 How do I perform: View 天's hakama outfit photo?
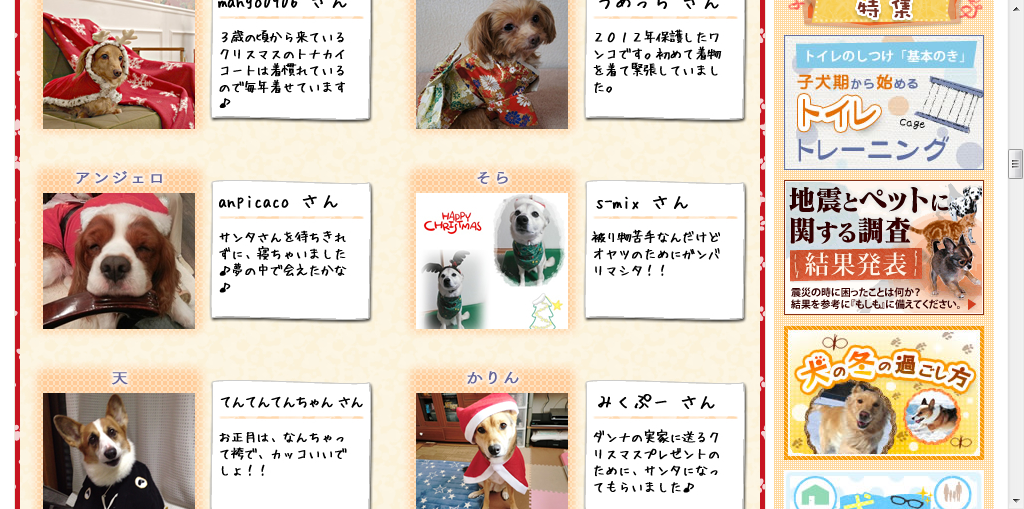pos(119,450)
